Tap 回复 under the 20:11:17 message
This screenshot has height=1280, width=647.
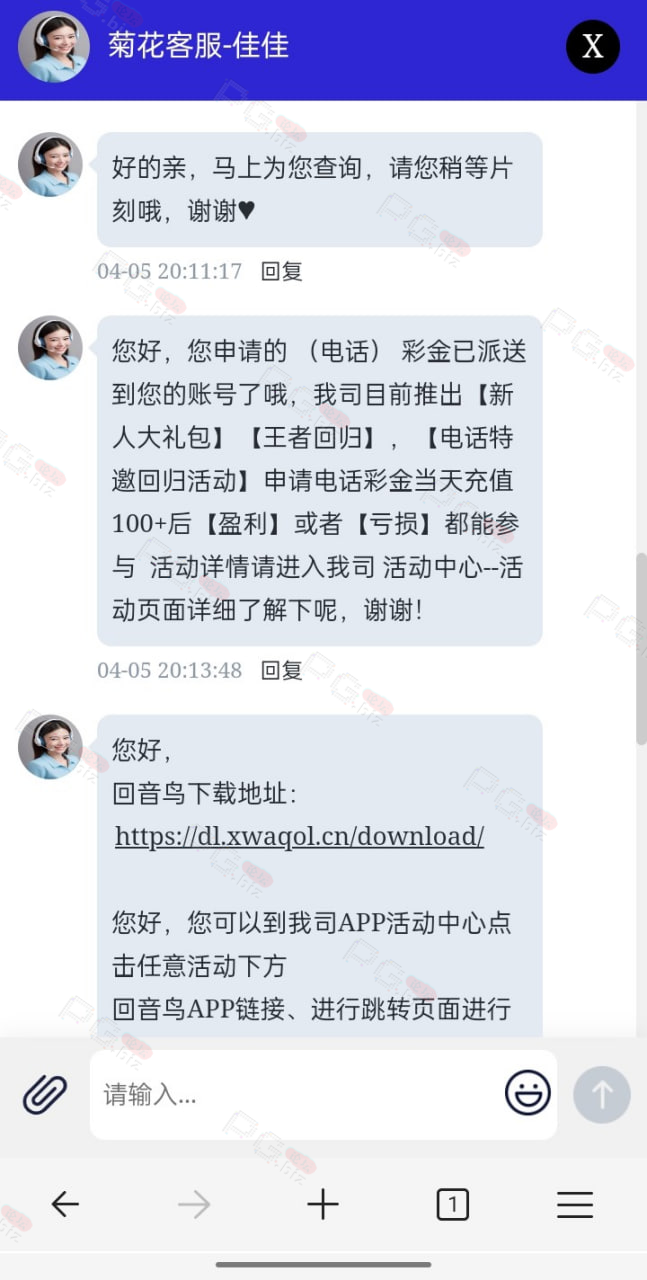click(281, 271)
